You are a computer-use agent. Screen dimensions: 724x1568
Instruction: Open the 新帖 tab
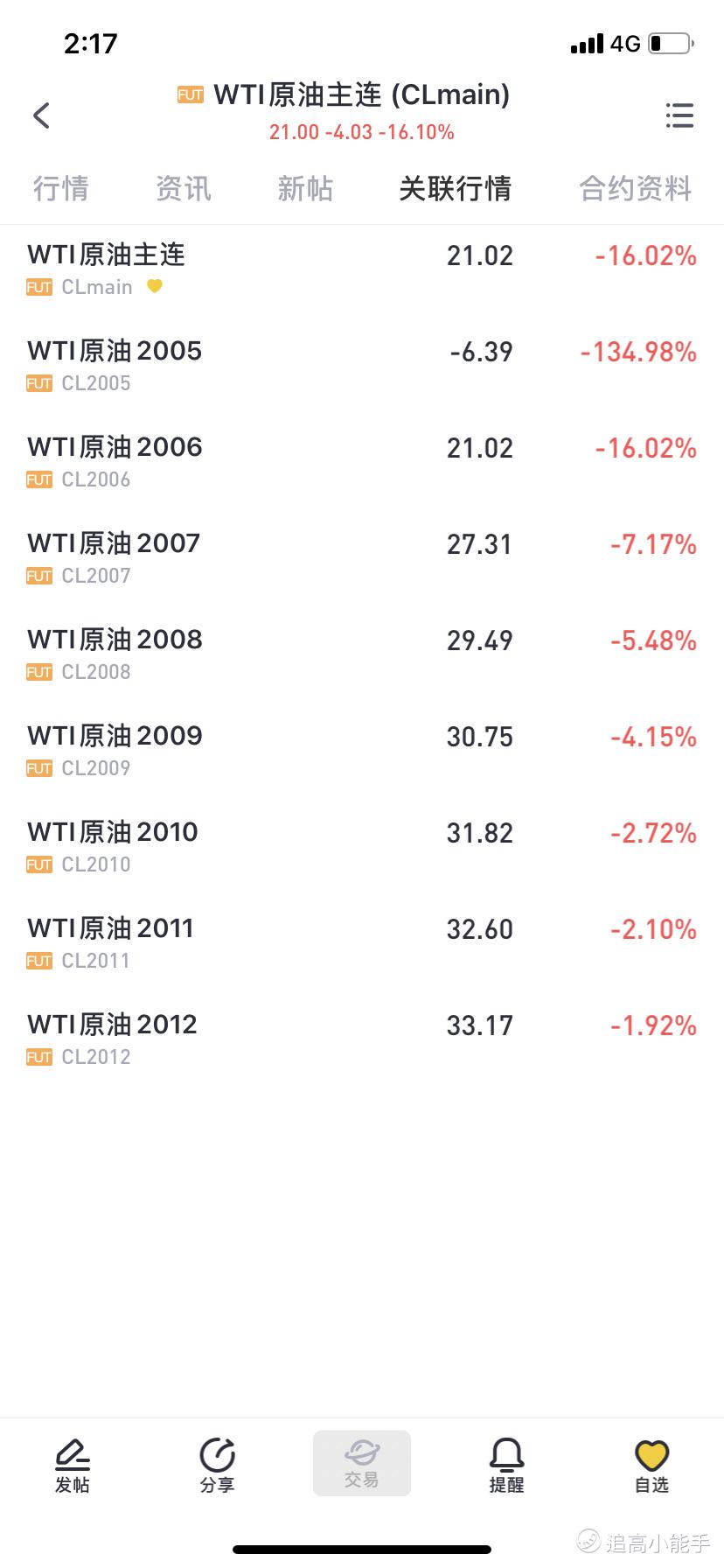tap(305, 188)
